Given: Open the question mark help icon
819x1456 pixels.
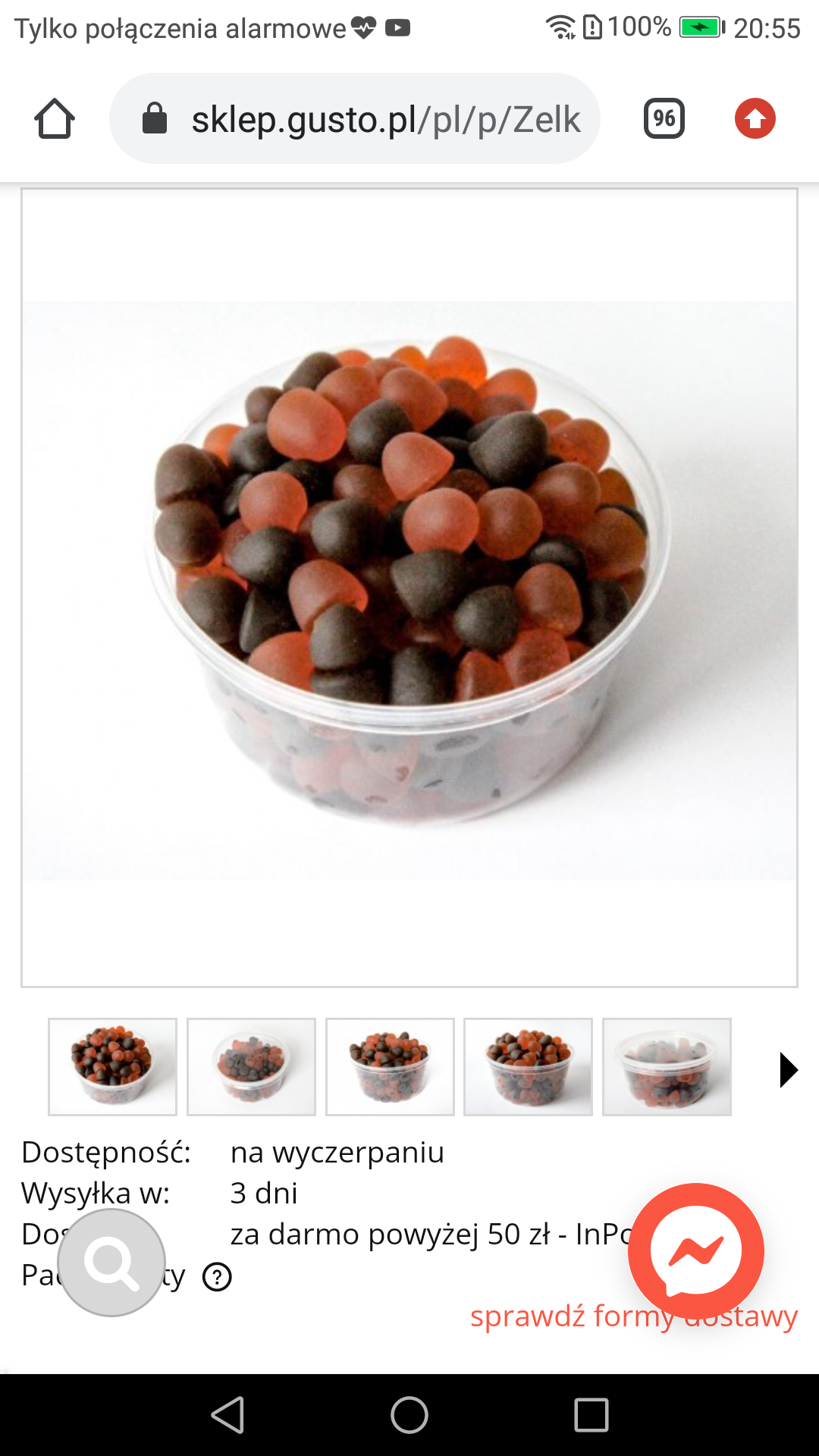Looking at the screenshot, I should (x=217, y=1277).
